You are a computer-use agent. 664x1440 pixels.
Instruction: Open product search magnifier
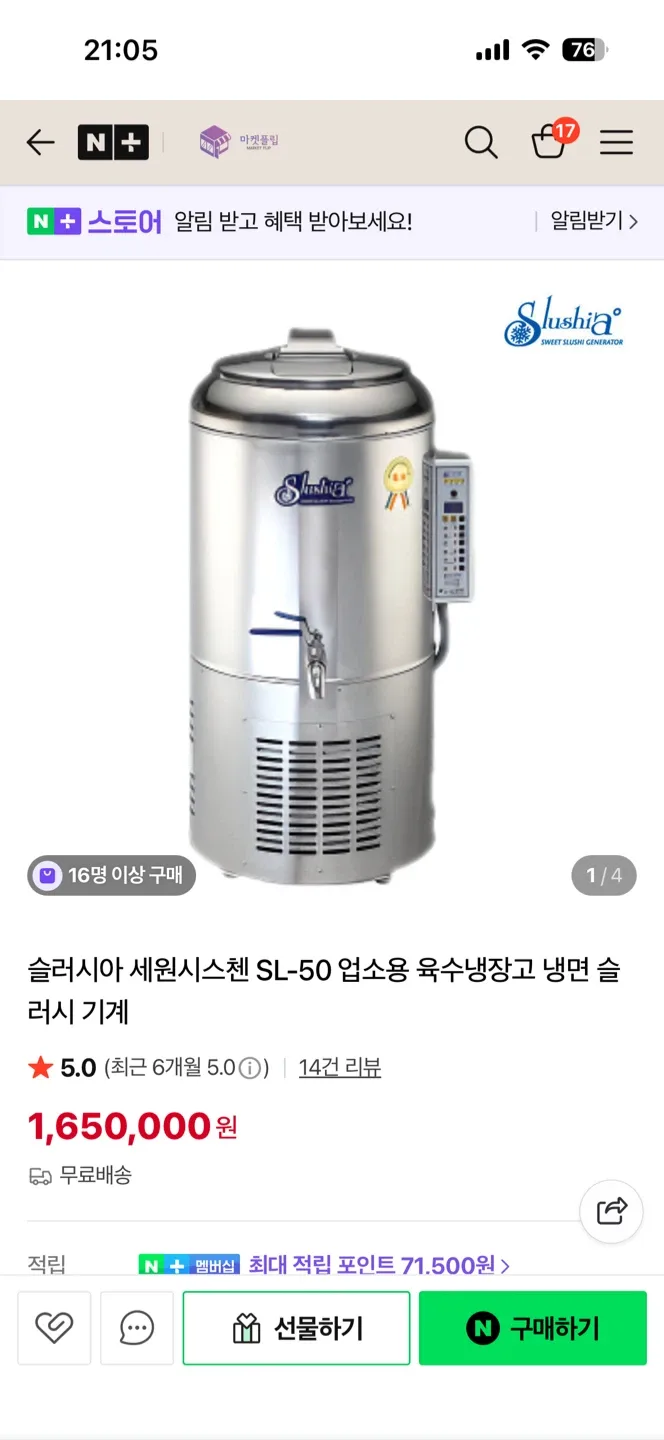[481, 143]
